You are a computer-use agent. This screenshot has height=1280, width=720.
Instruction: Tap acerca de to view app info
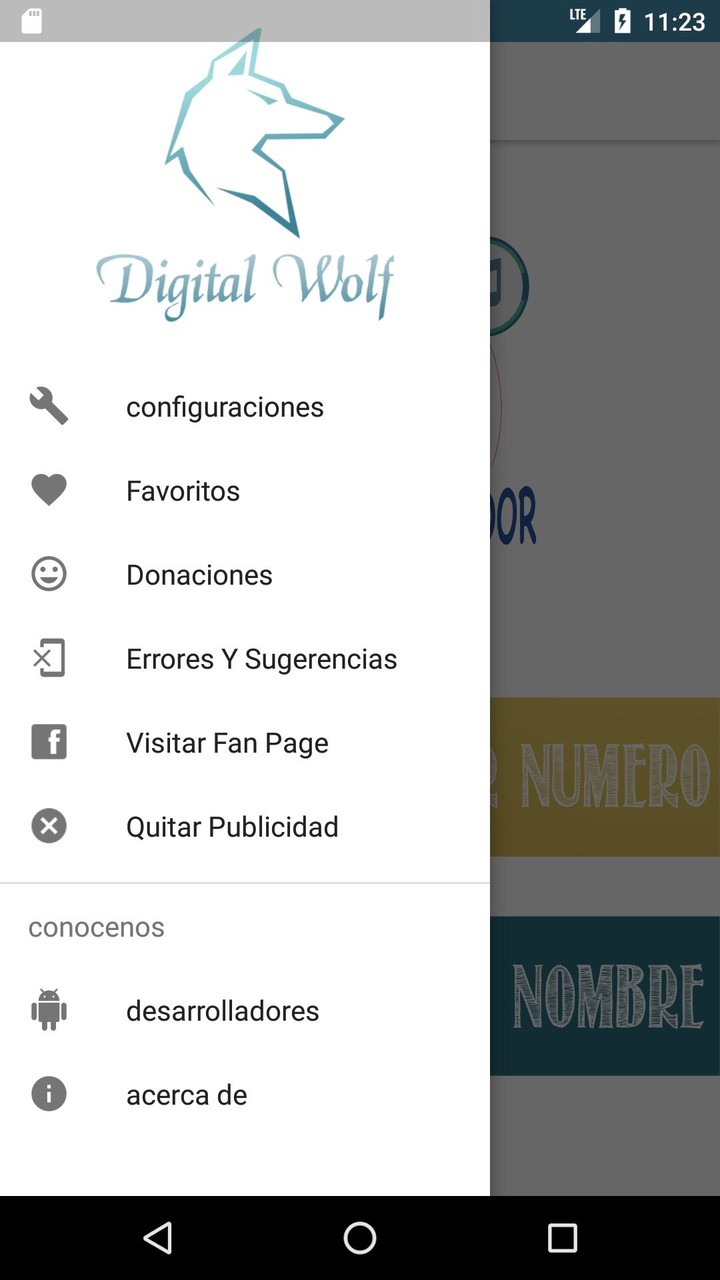coord(186,1094)
